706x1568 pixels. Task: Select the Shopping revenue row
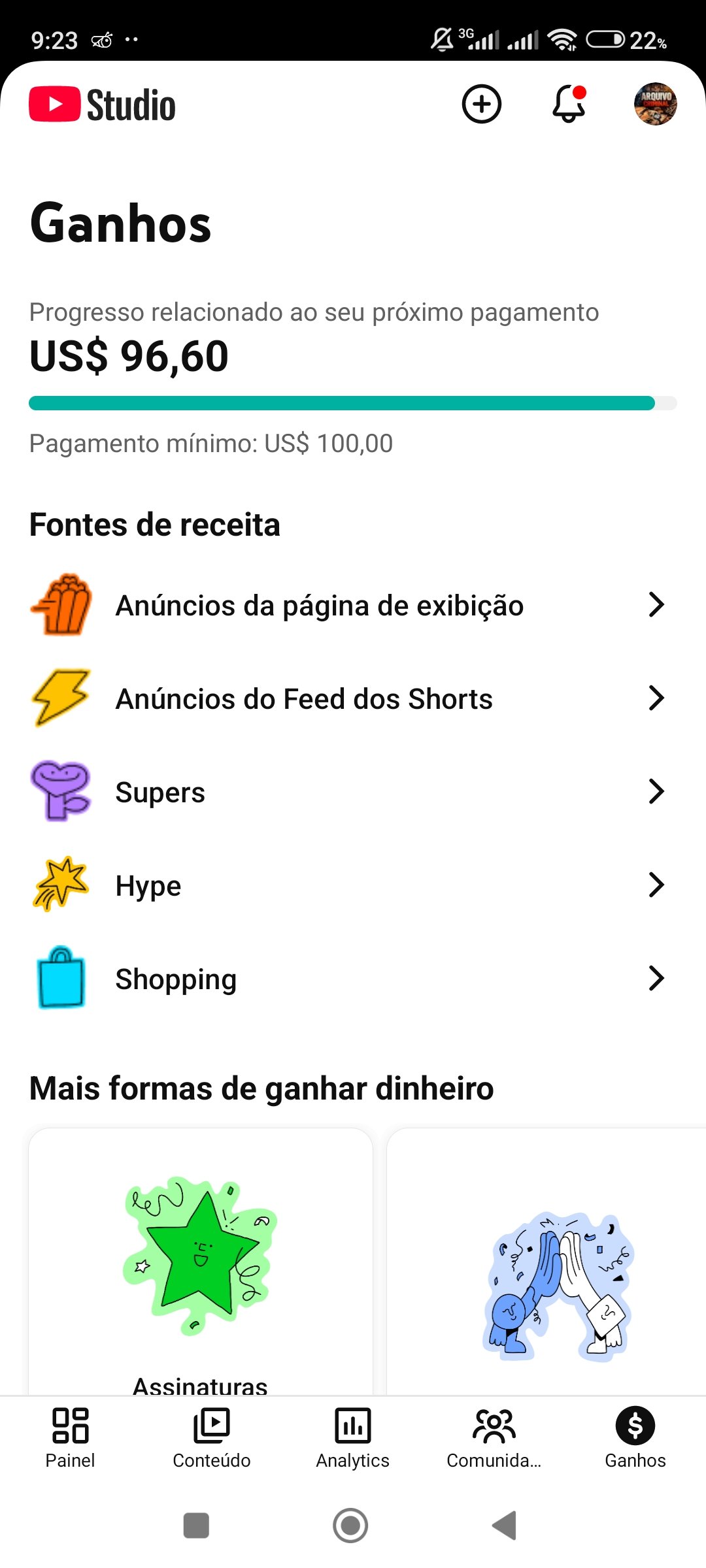(353, 979)
